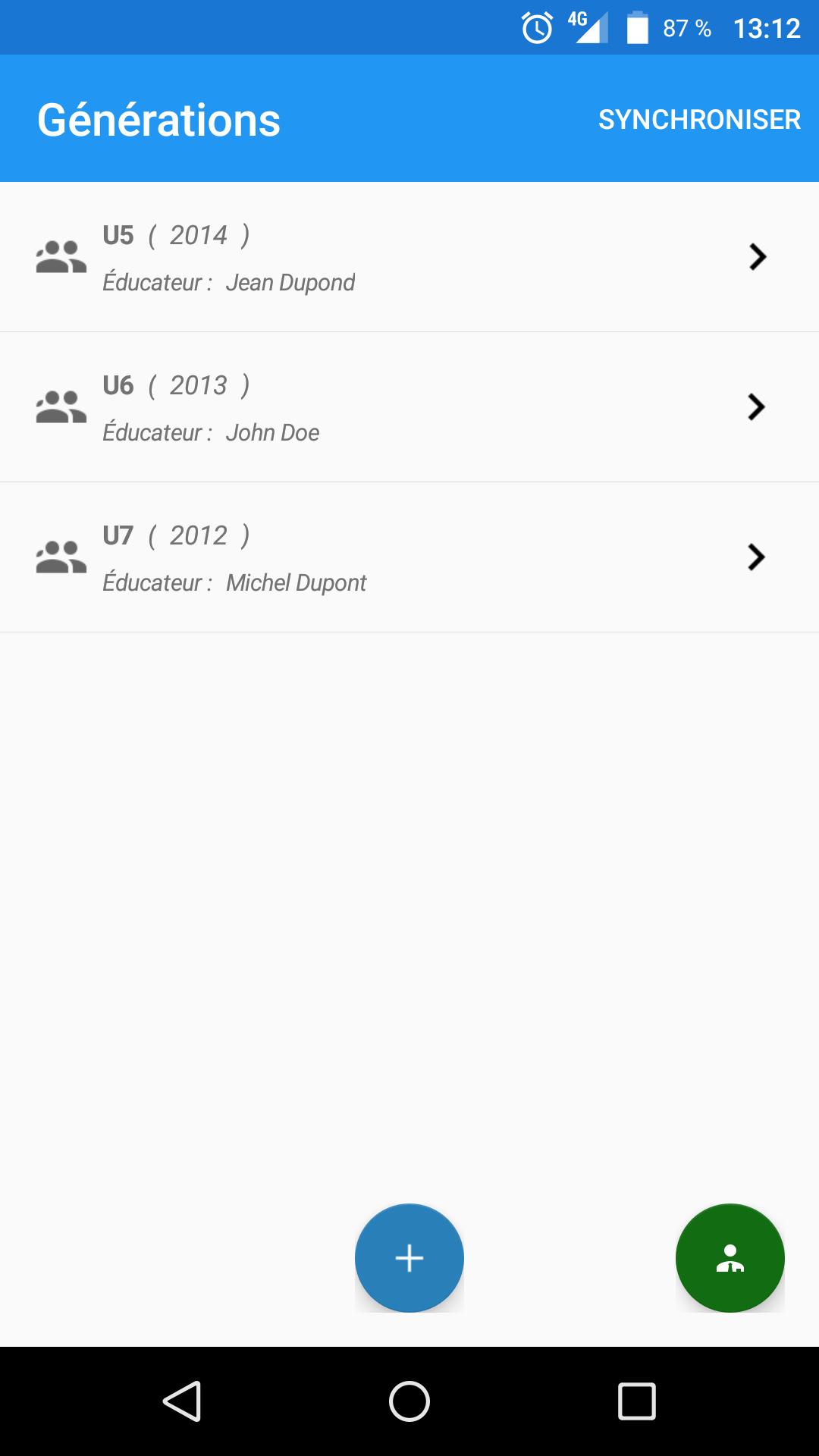
Task: Open the U6 (2013) generation
Action: tap(409, 407)
